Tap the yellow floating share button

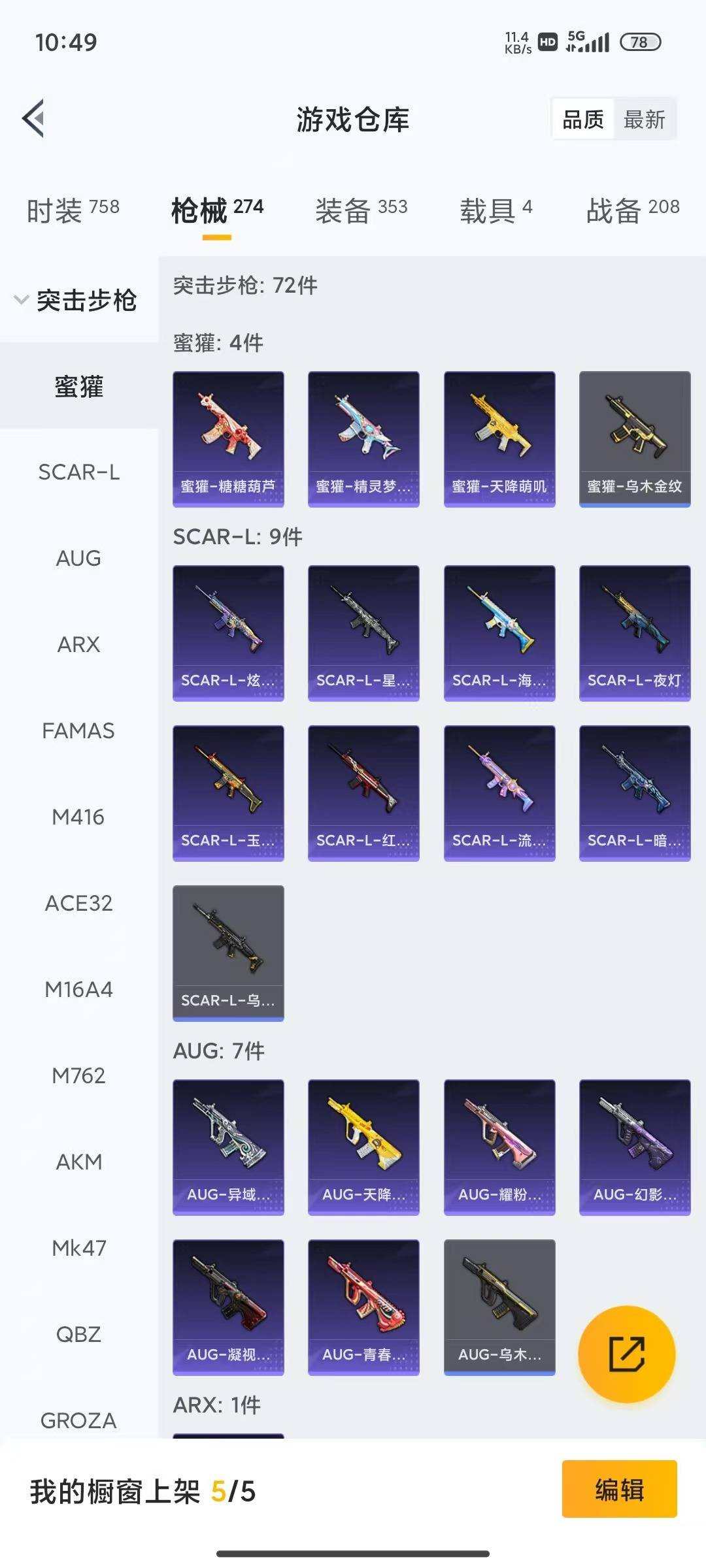click(626, 1354)
